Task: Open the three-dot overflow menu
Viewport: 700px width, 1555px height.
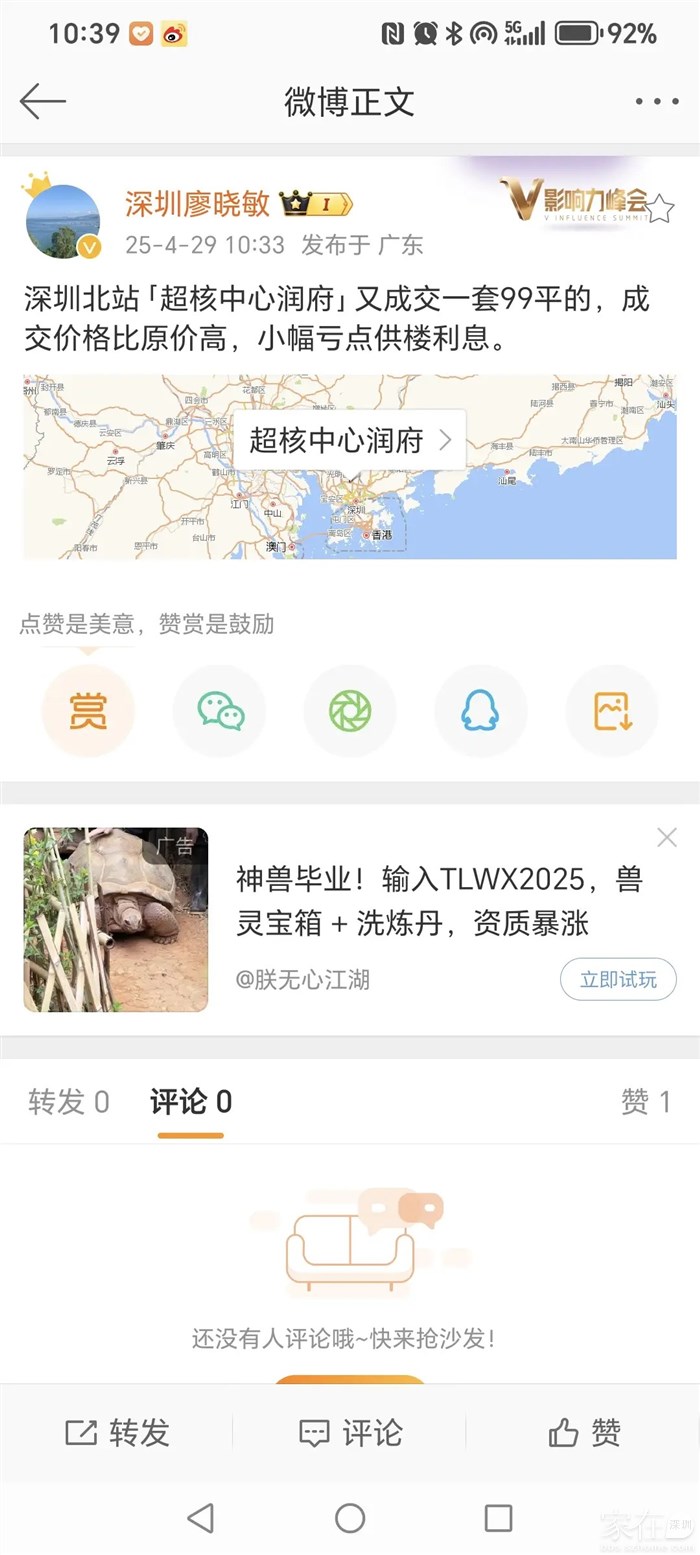Action: [x=657, y=101]
